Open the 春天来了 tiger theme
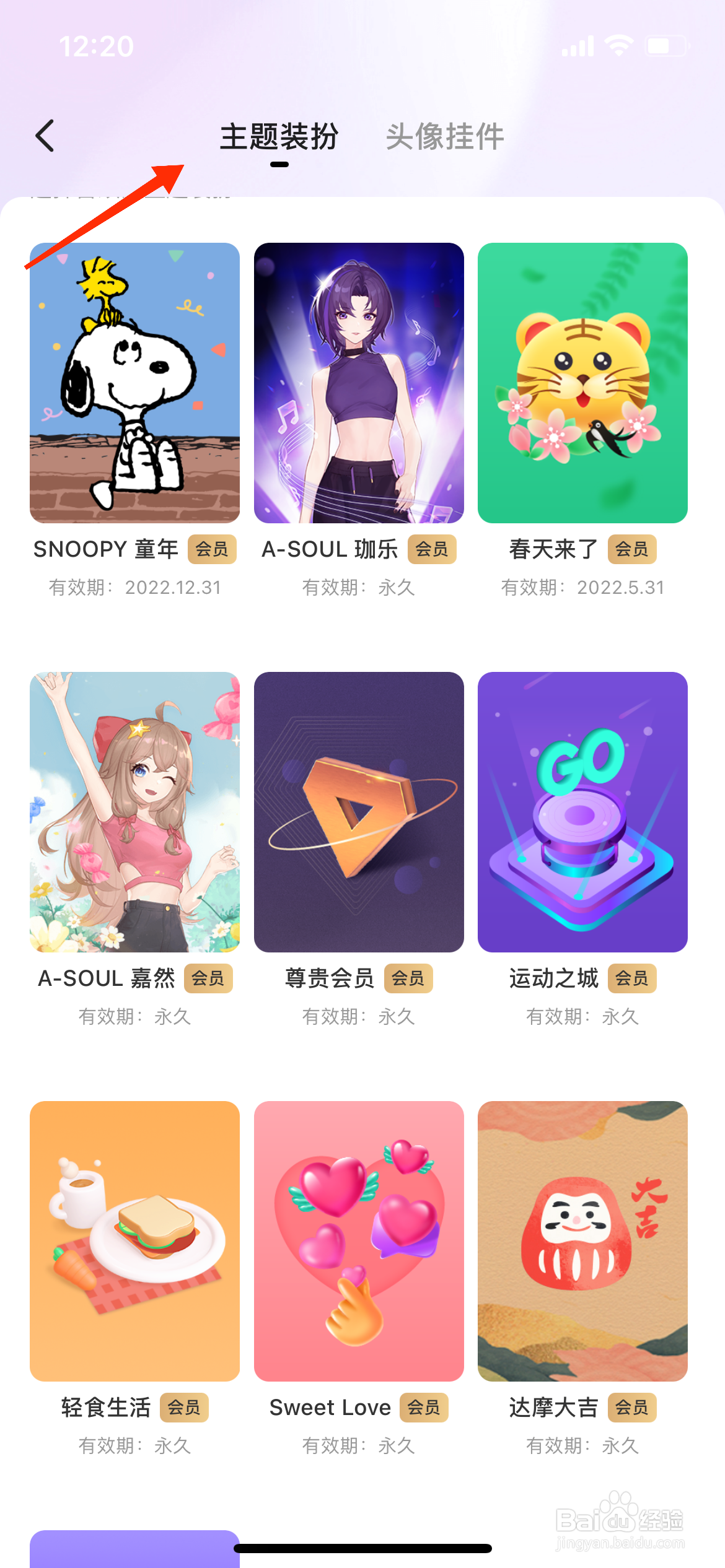This screenshot has width=725, height=1568. pyautogui.click(x=582, y=383)
